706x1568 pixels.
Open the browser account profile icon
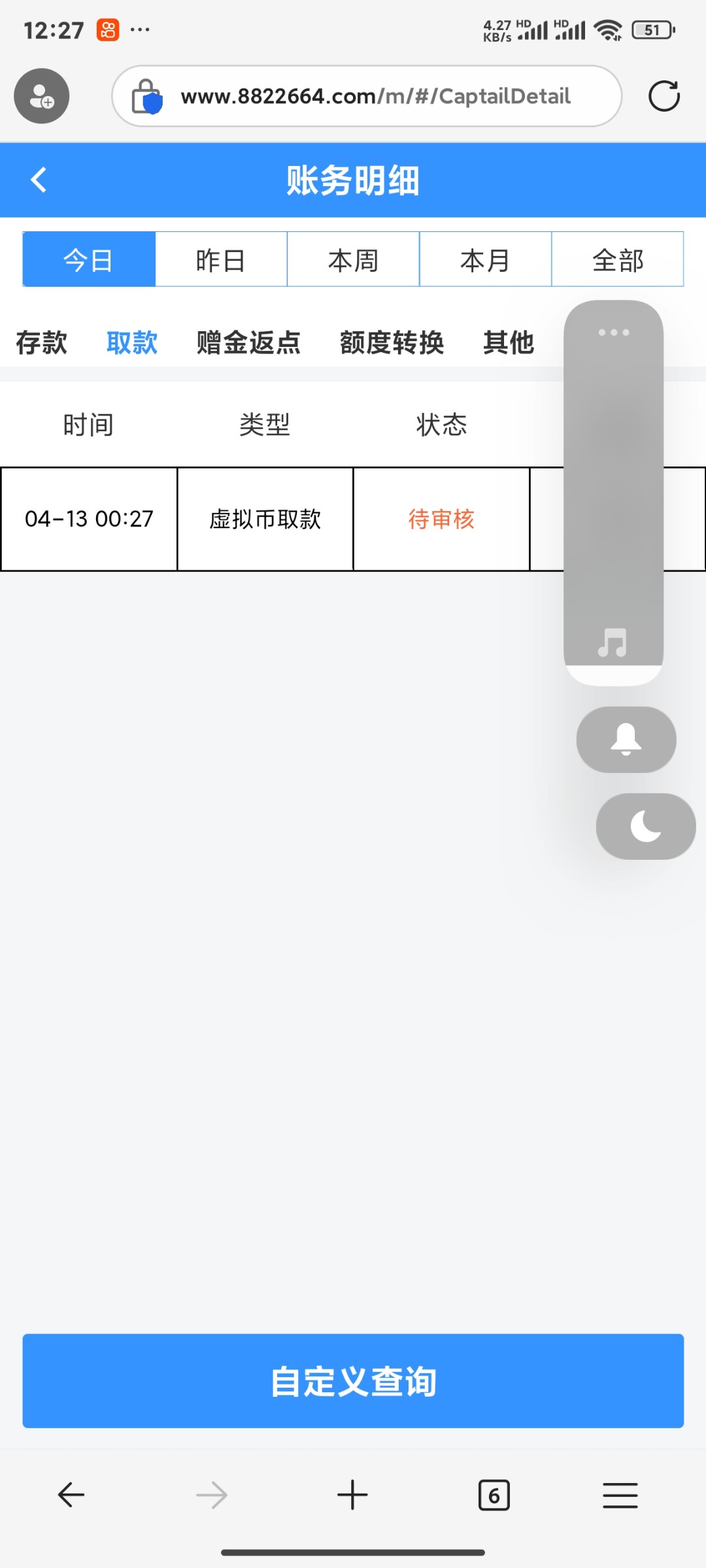42,96
